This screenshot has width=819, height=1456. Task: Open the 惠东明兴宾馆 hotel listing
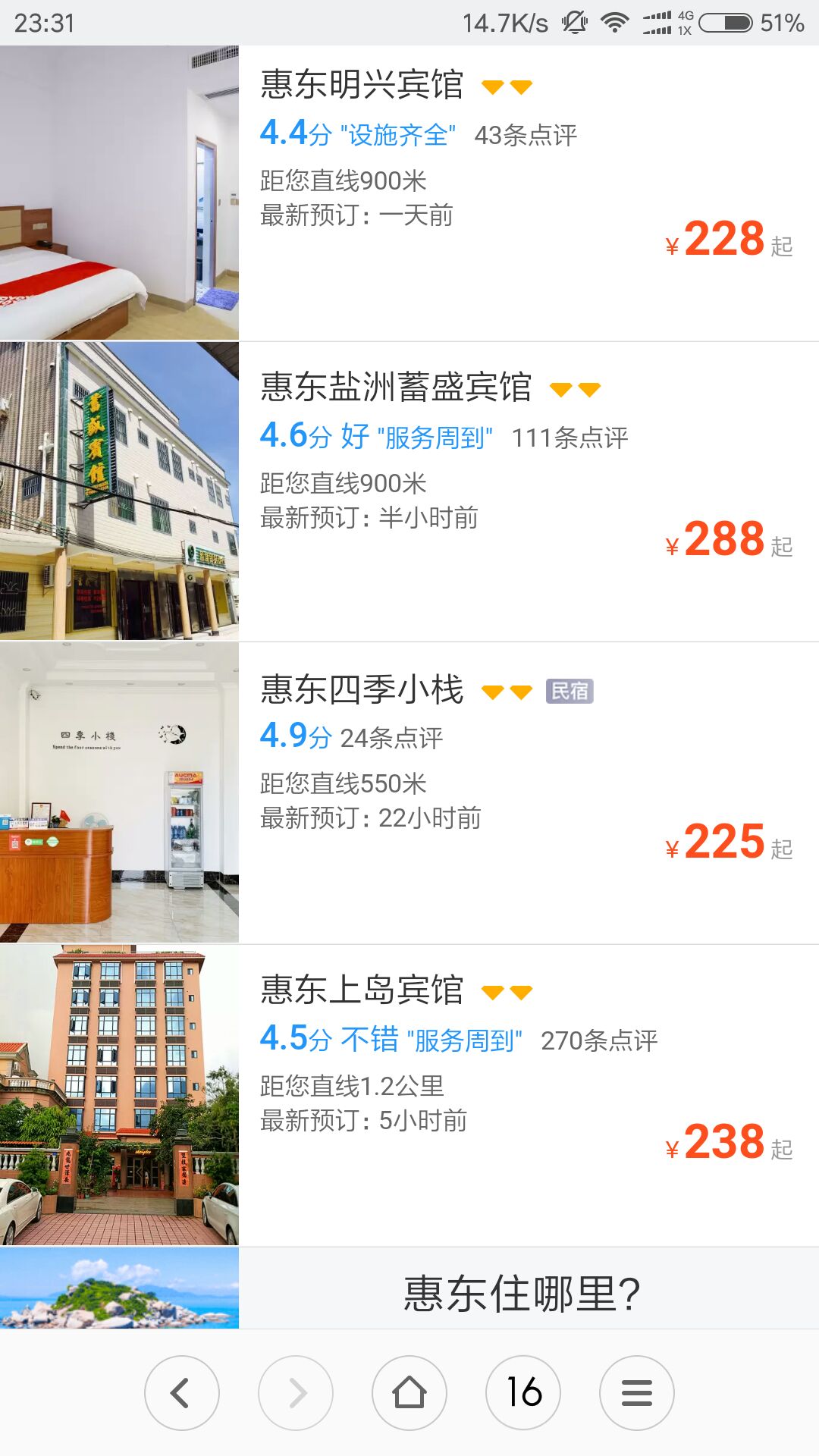coord(409,193)
